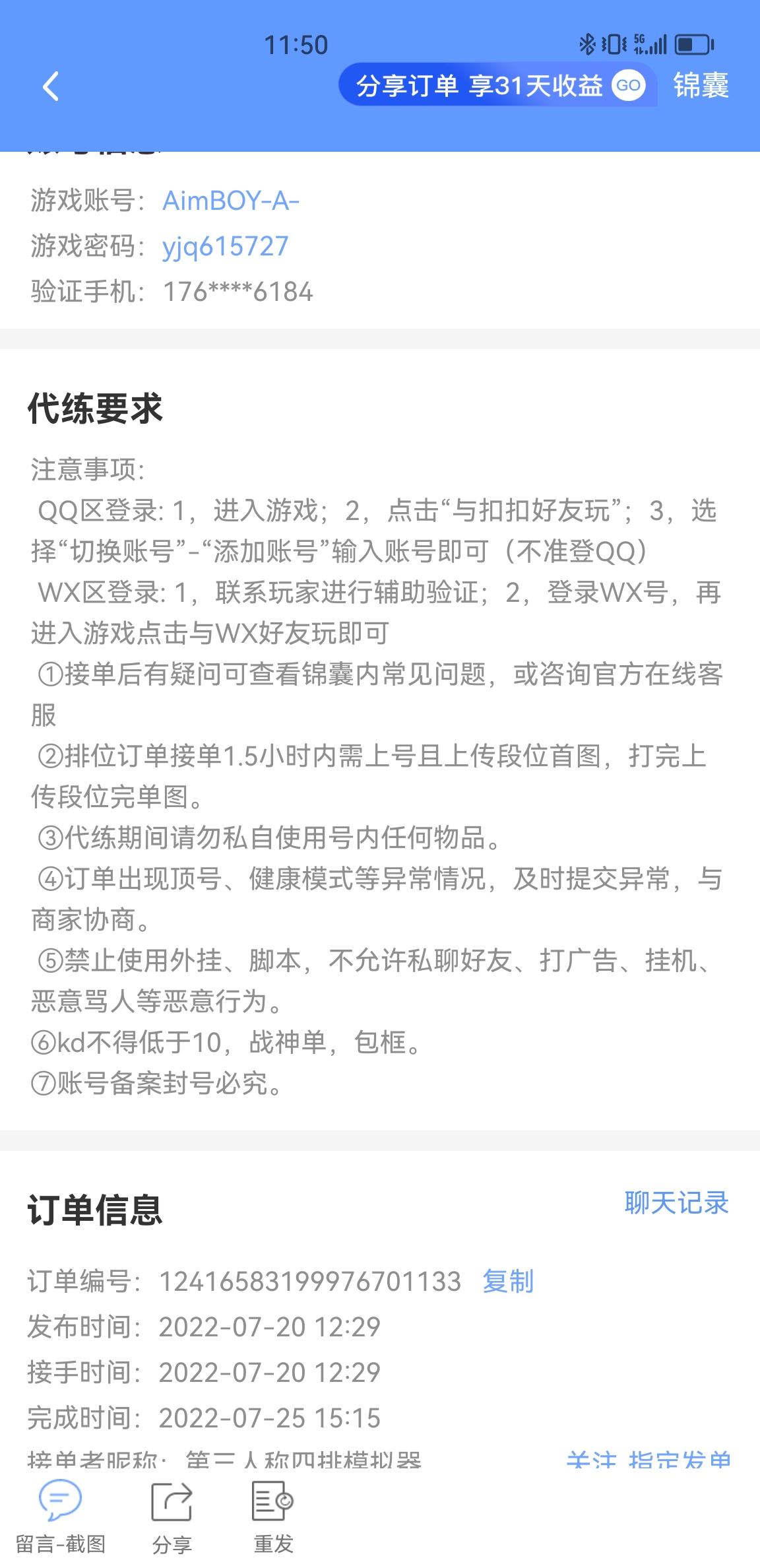Tap the game account AimBOY-A- link

click(231, 201)
